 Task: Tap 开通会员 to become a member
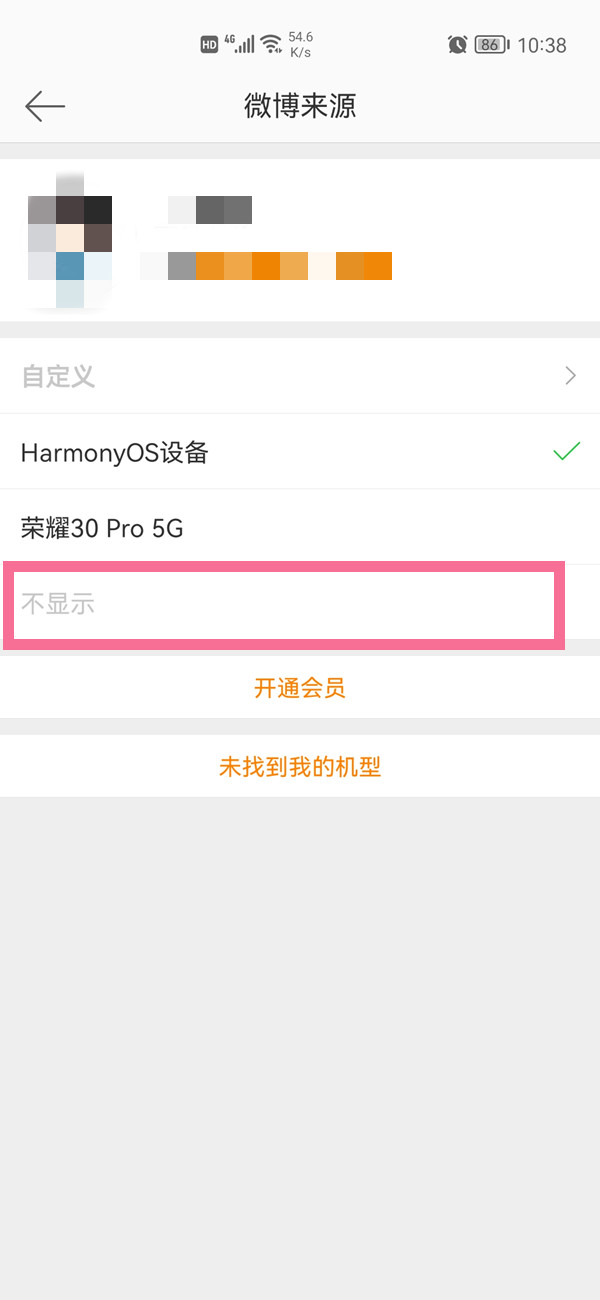click(300, 688)
